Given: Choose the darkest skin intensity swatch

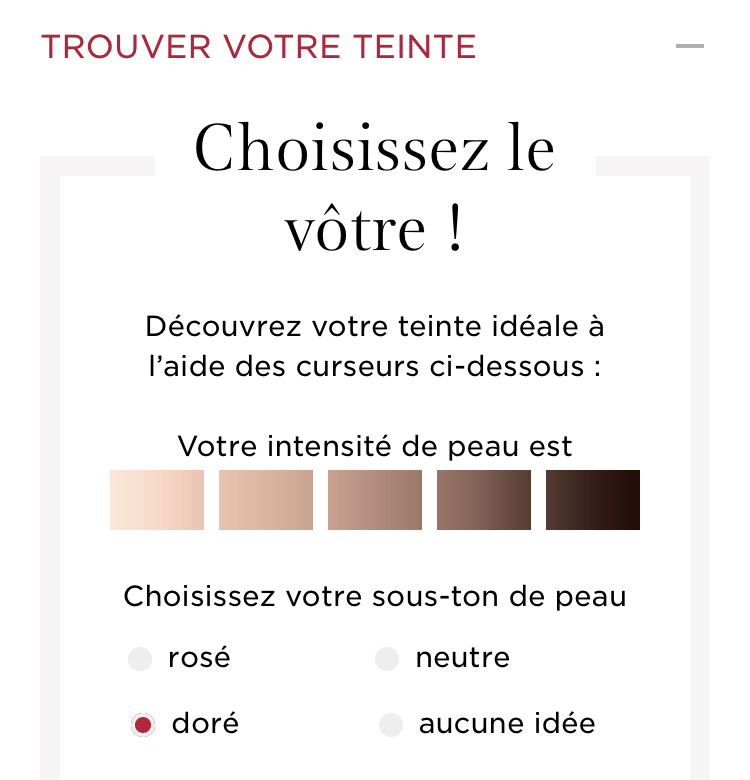Looking at the screenshot, I should pos(593,500).
